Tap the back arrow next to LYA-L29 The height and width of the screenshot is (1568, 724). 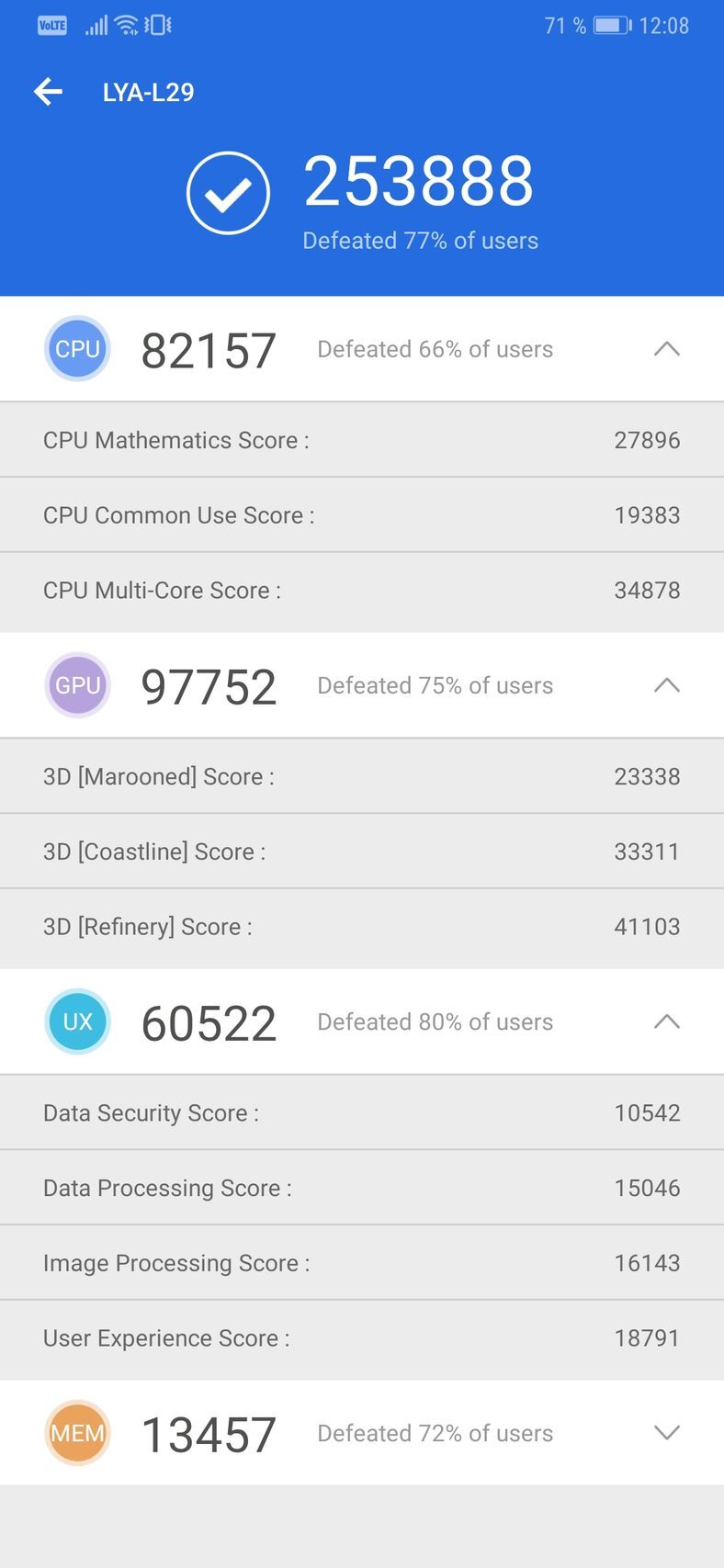pyautogui.click(x=48, y=92)
